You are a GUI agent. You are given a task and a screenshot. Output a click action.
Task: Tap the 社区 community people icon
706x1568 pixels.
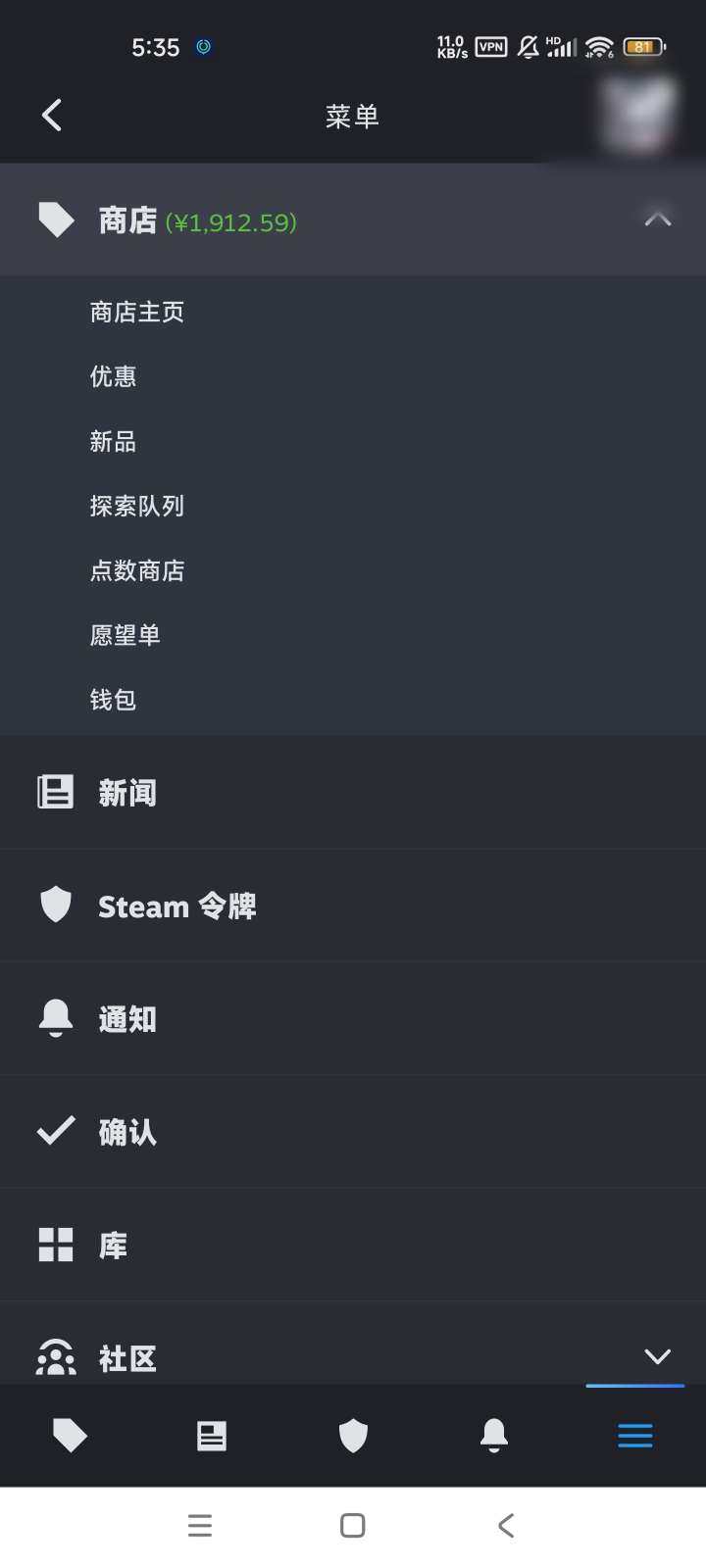(56, 1357)
